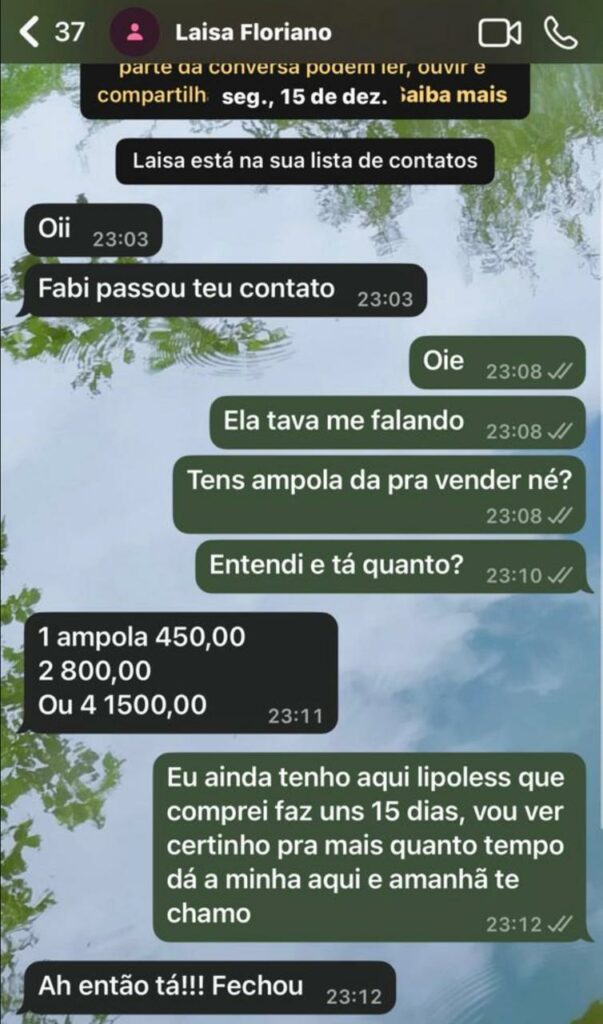Image resolution: width=603 pixels, height=1024 pixels.
Task: Start a voice call with Laisa
Action: click(x=561, y=33)
